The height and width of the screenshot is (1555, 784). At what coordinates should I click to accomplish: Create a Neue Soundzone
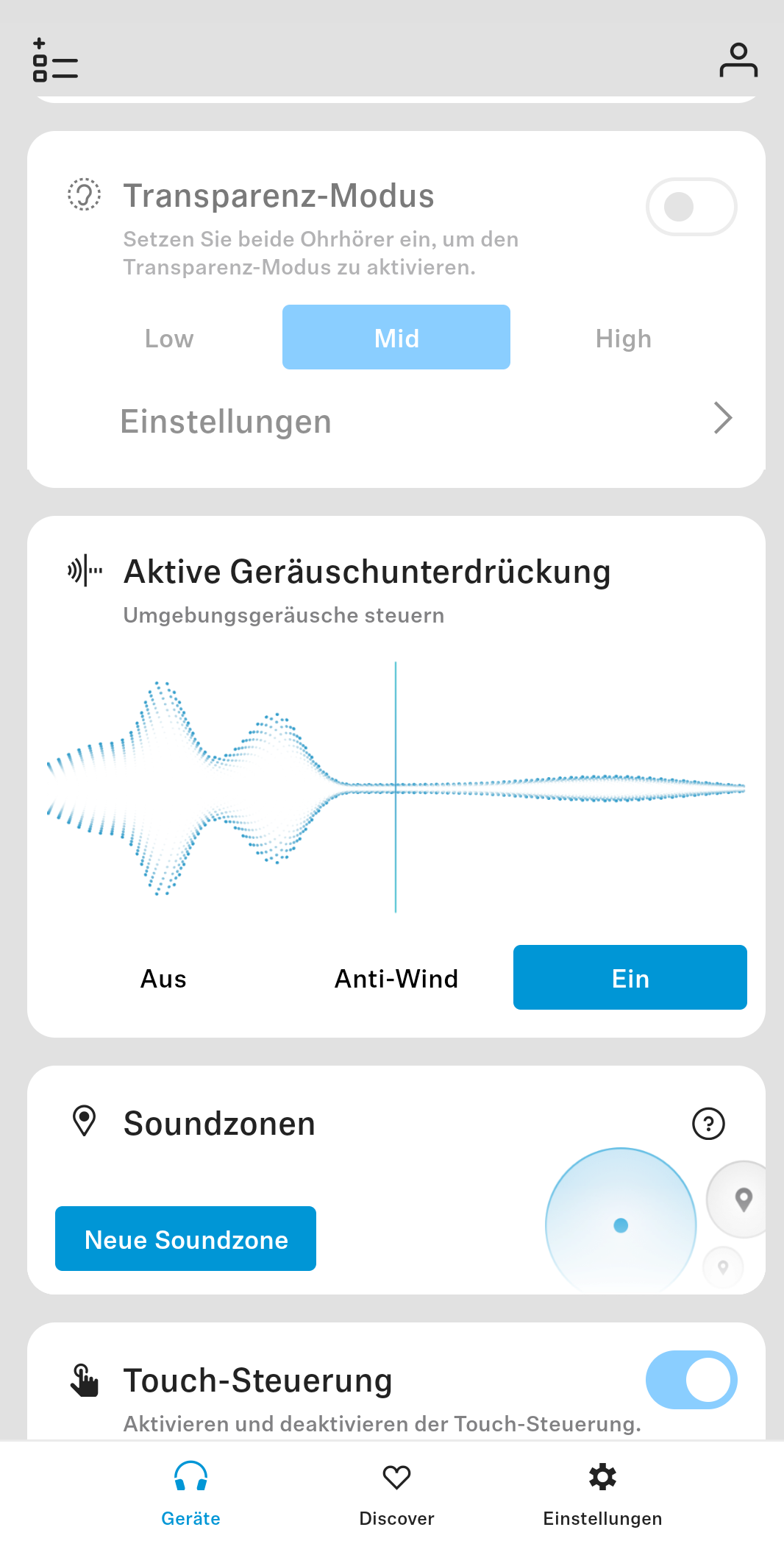click(x=185, y=1239)
